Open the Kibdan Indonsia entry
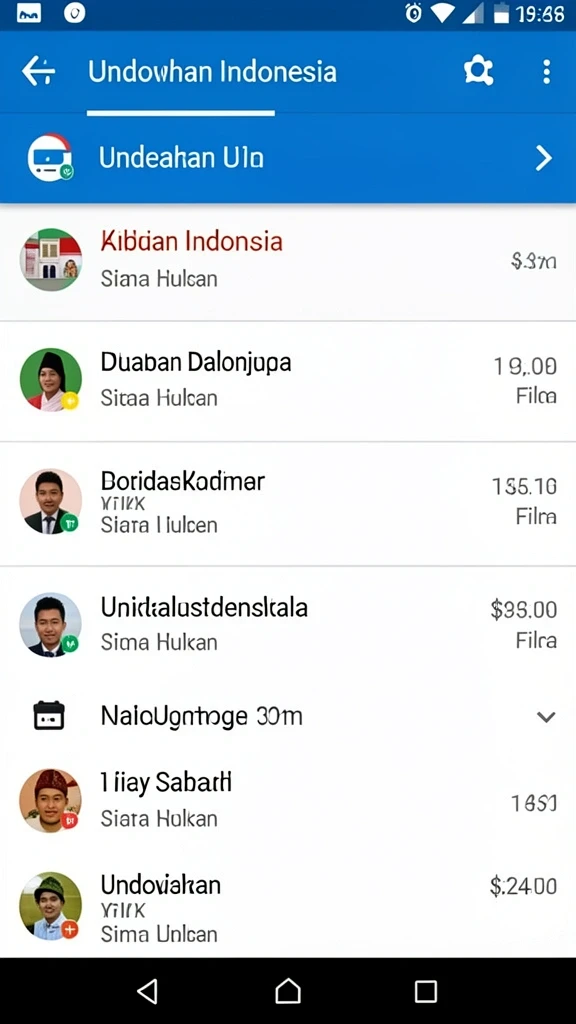The image size is (576, 1024). pos(288,260)
